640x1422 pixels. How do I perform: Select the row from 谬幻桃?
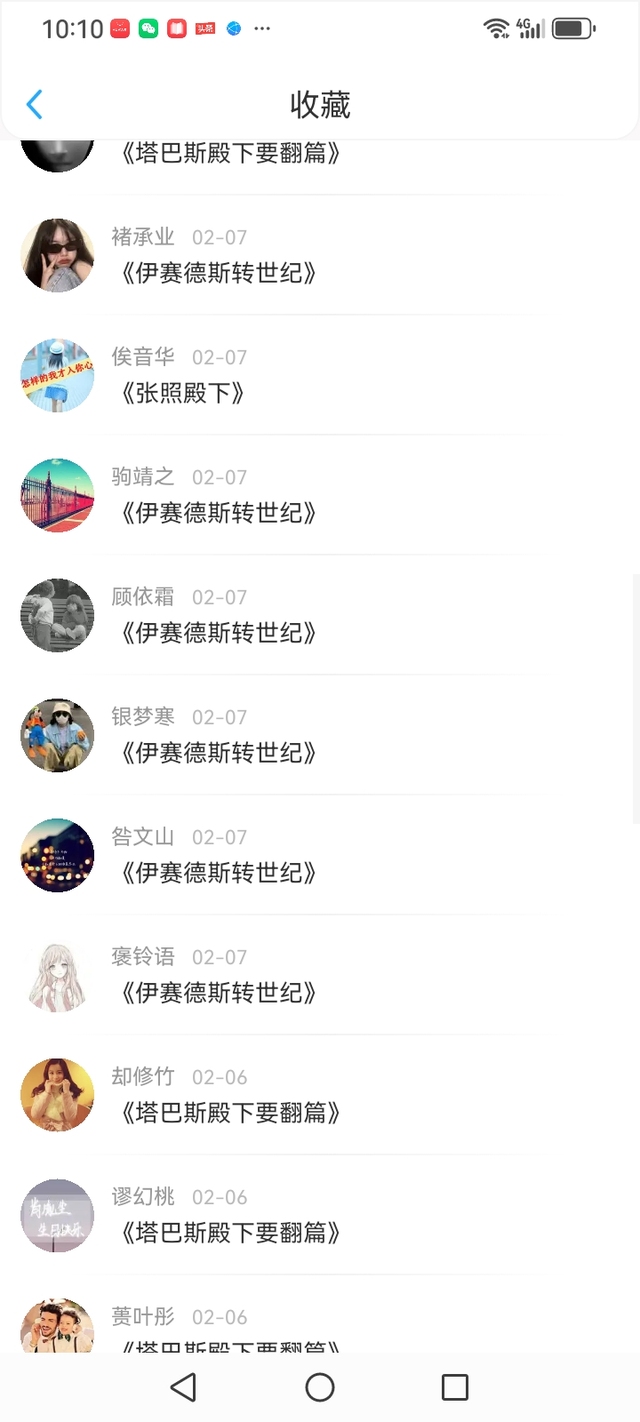point(320,1215)
